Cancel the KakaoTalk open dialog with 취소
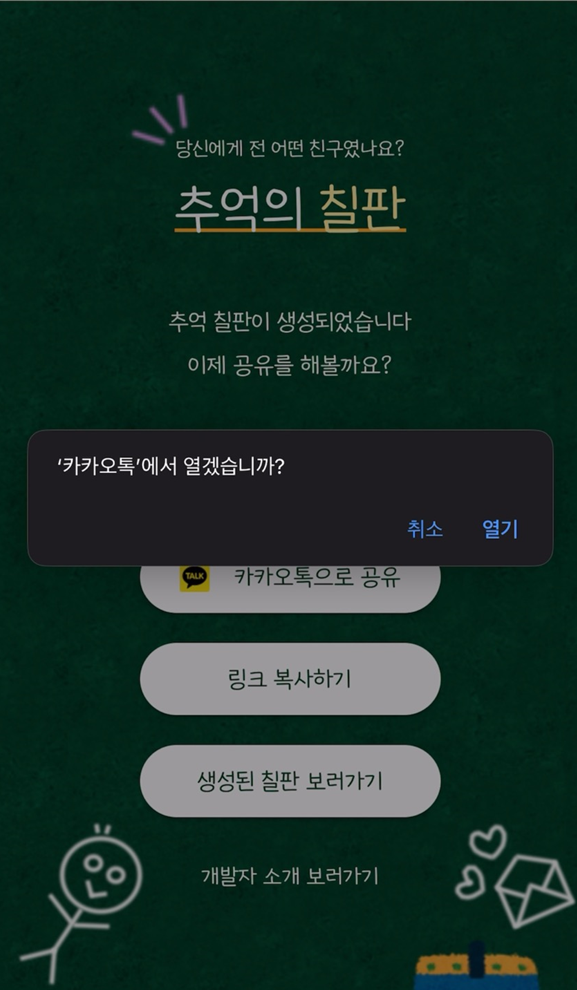 click(425, 529)
